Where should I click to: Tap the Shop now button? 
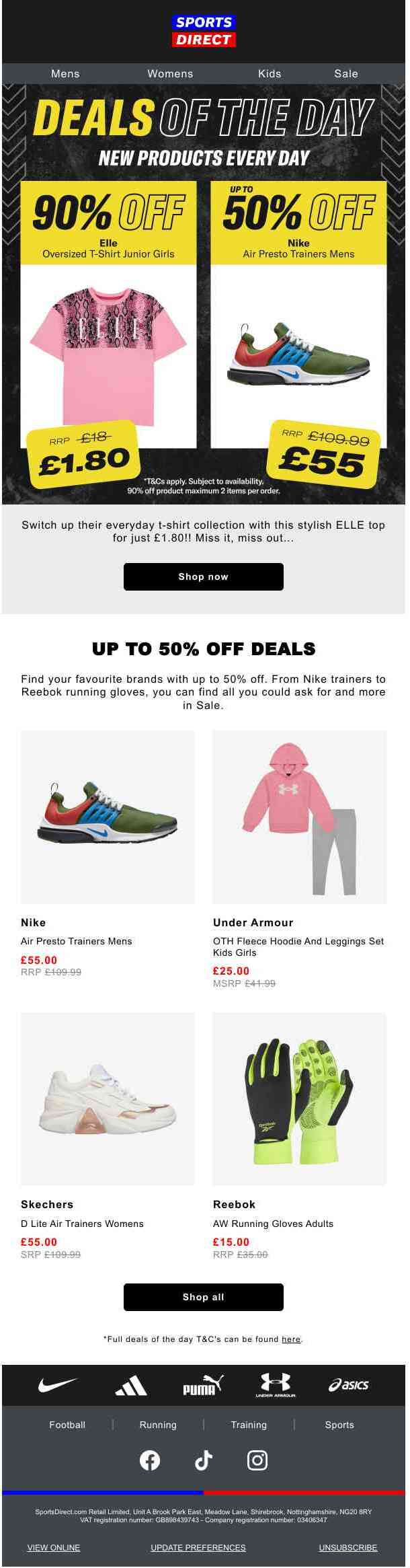[x=203, y=576]
